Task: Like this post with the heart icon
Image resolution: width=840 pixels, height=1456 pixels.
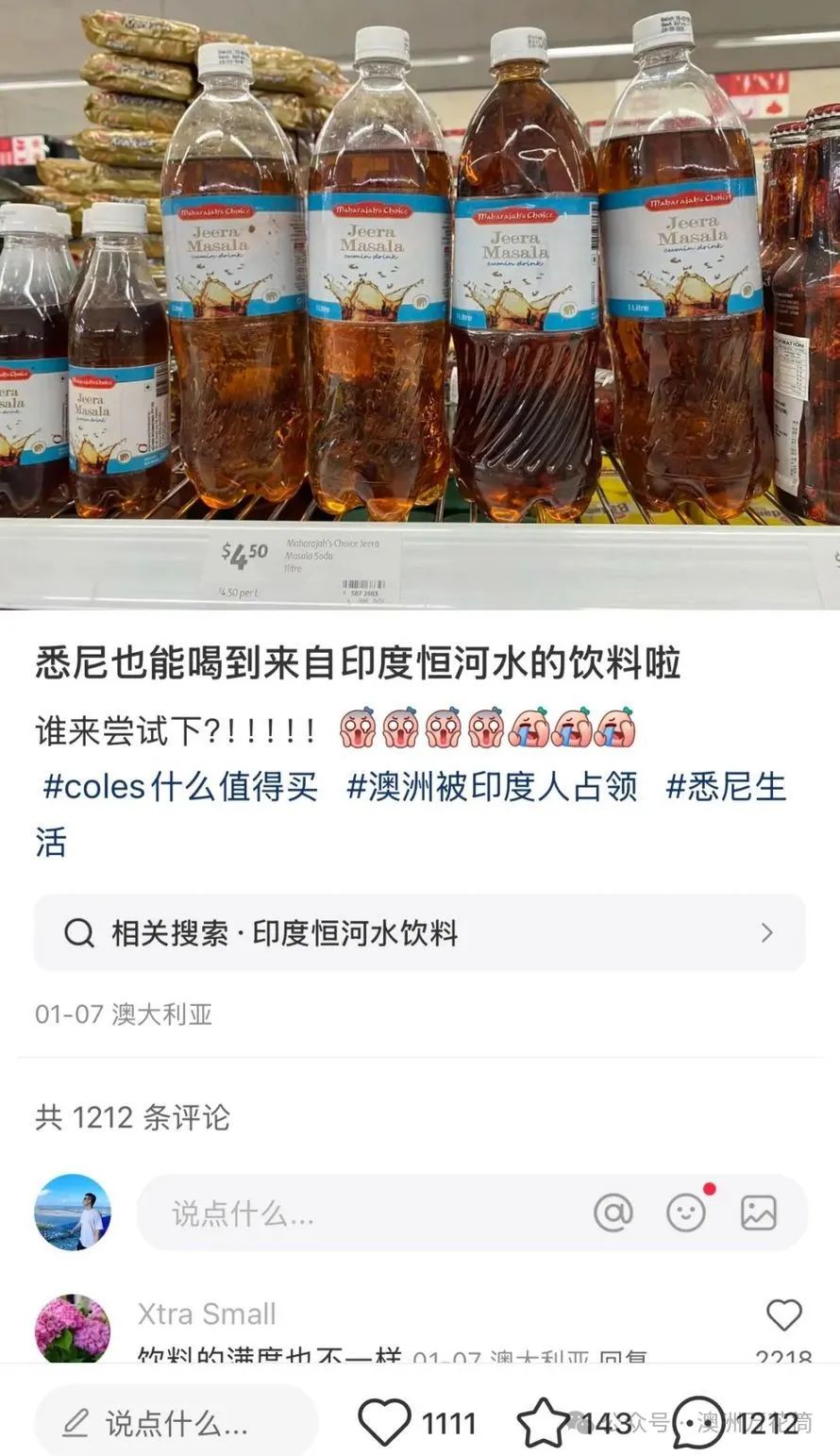Action: point(385,1423)
